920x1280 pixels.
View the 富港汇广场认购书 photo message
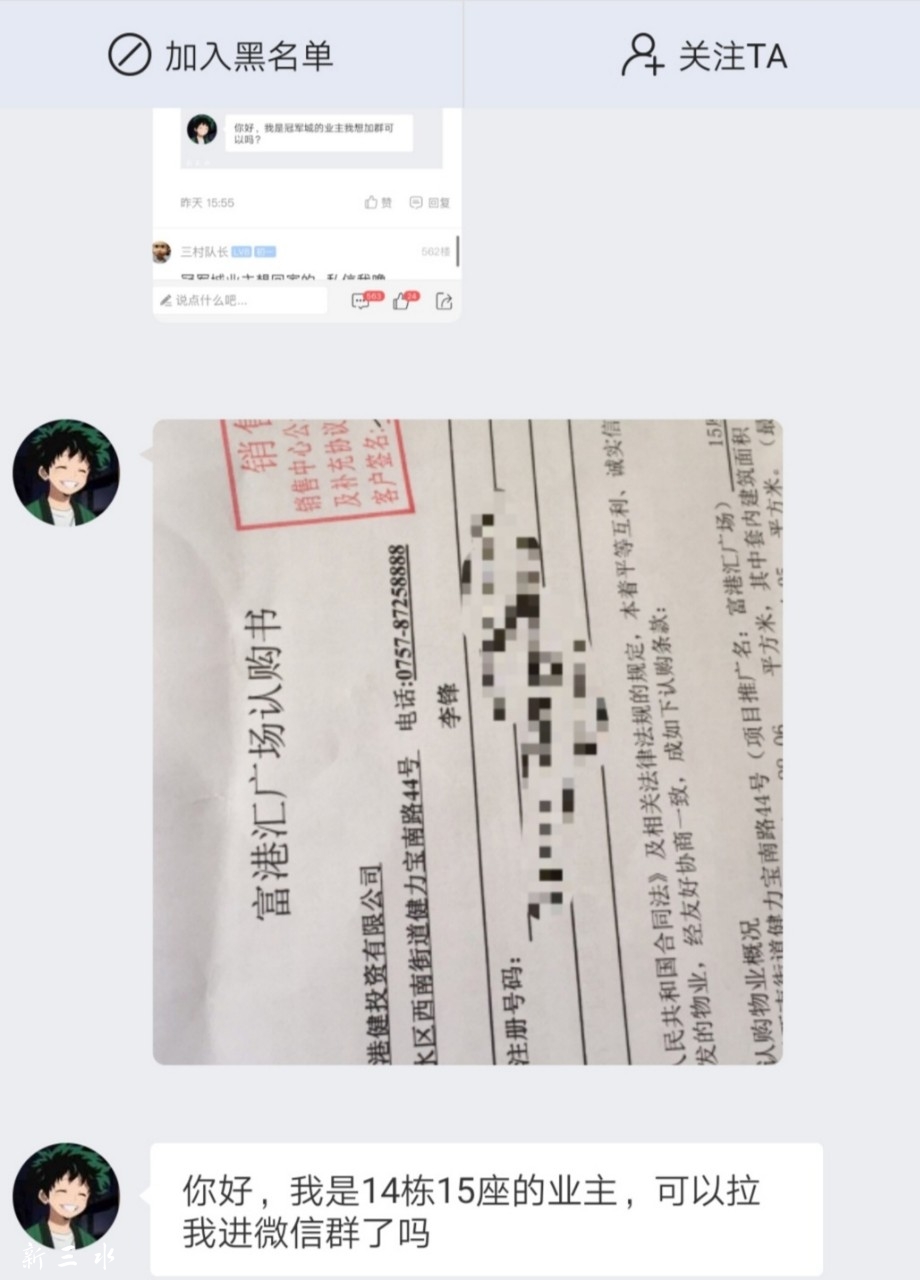coord(467,741)
